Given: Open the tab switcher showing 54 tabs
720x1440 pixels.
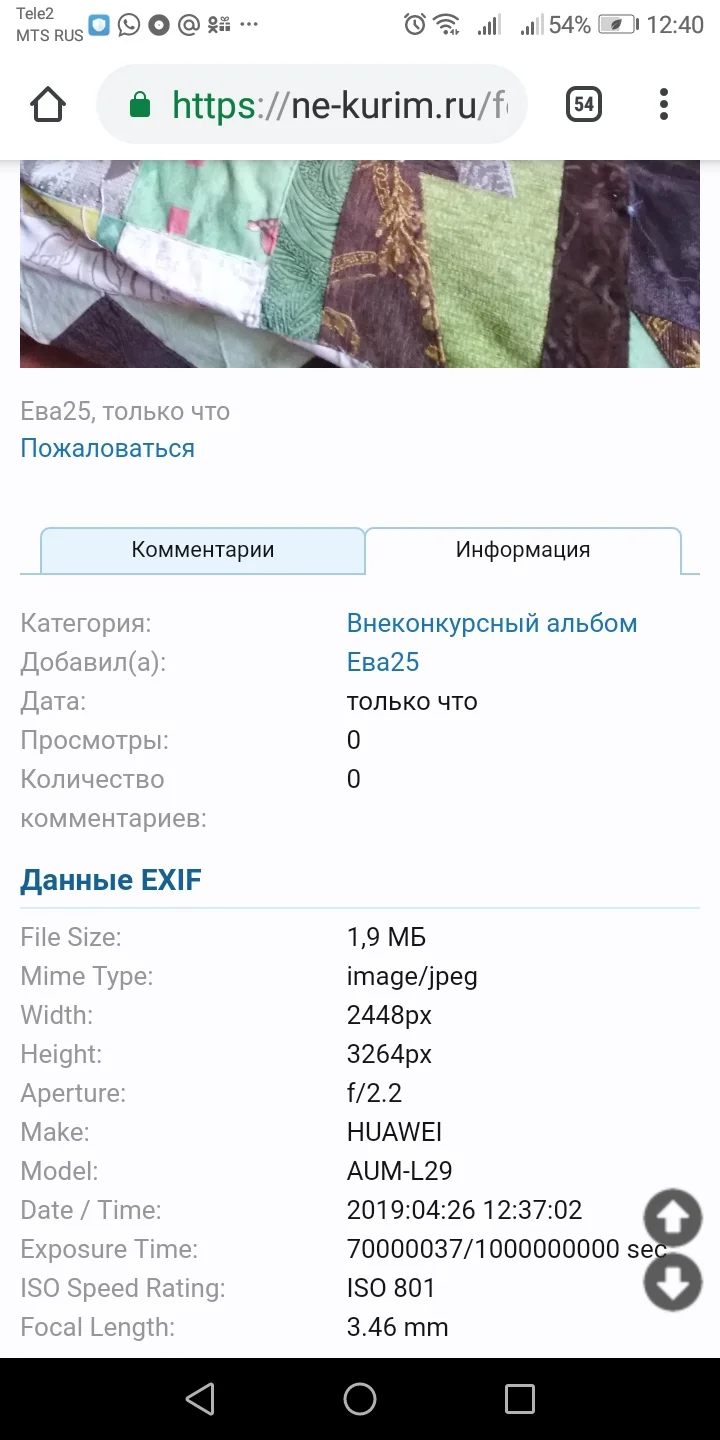Looking at the screenshot, I should 583,103.
